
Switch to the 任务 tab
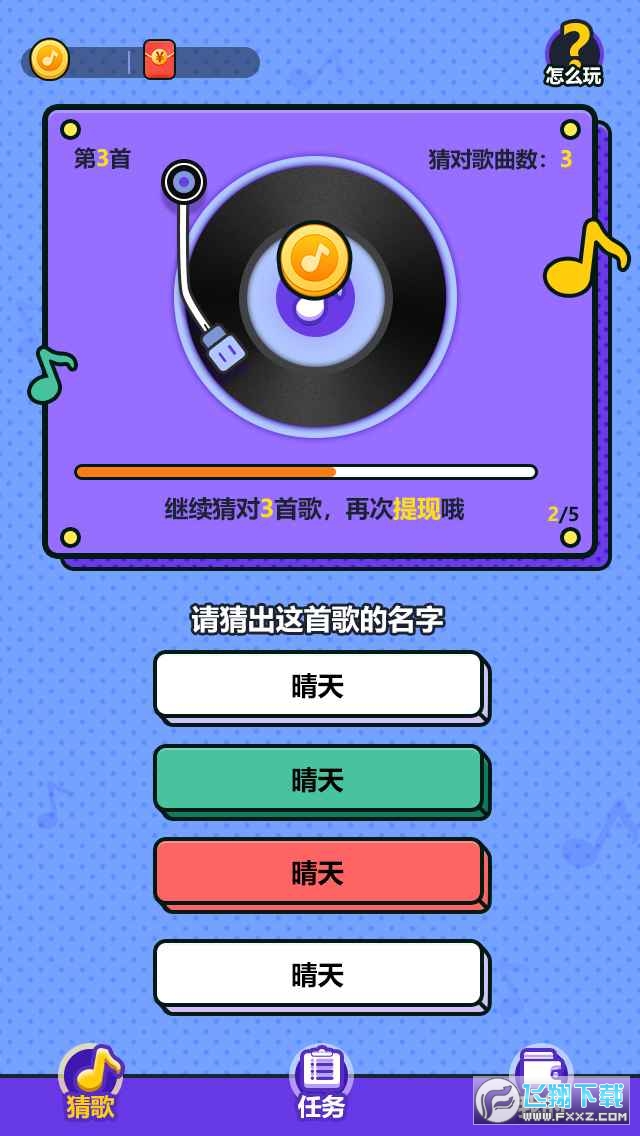321,1083
